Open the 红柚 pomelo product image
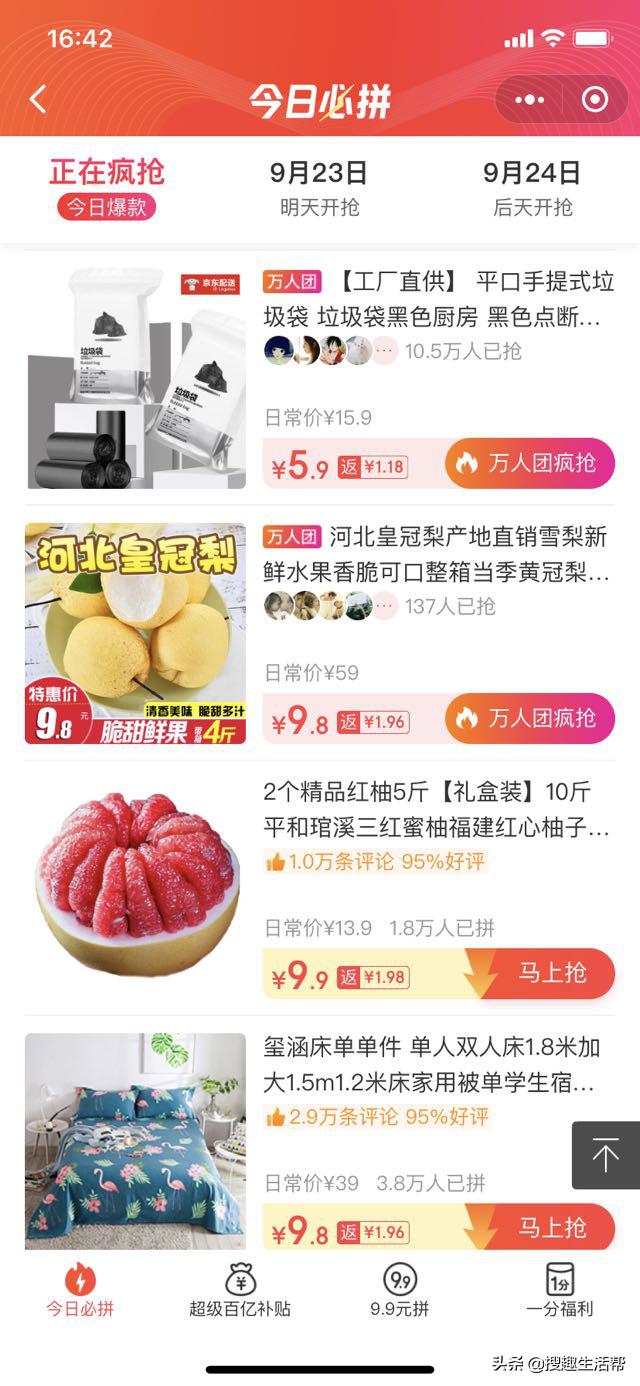Viewport: 640px width, 1386px height. [x=136, y=889]
